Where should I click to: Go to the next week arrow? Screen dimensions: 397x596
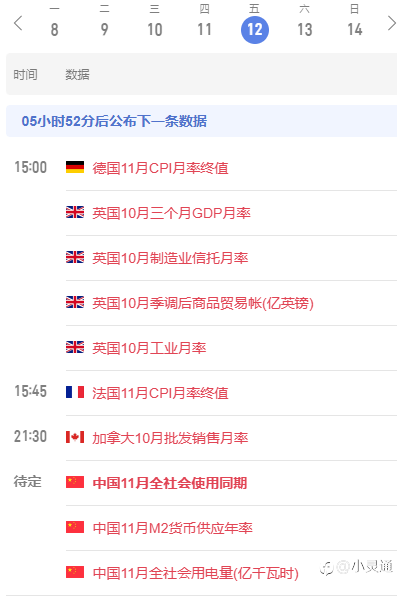(392, 23)
